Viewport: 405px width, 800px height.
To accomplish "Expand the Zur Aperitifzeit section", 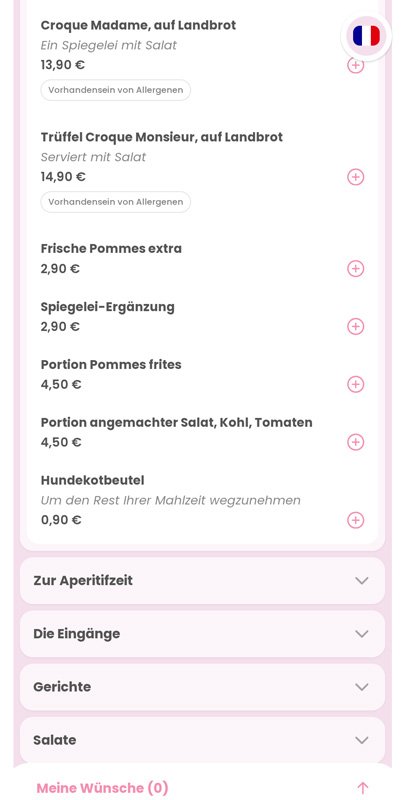I will click(x=202, y=581).
